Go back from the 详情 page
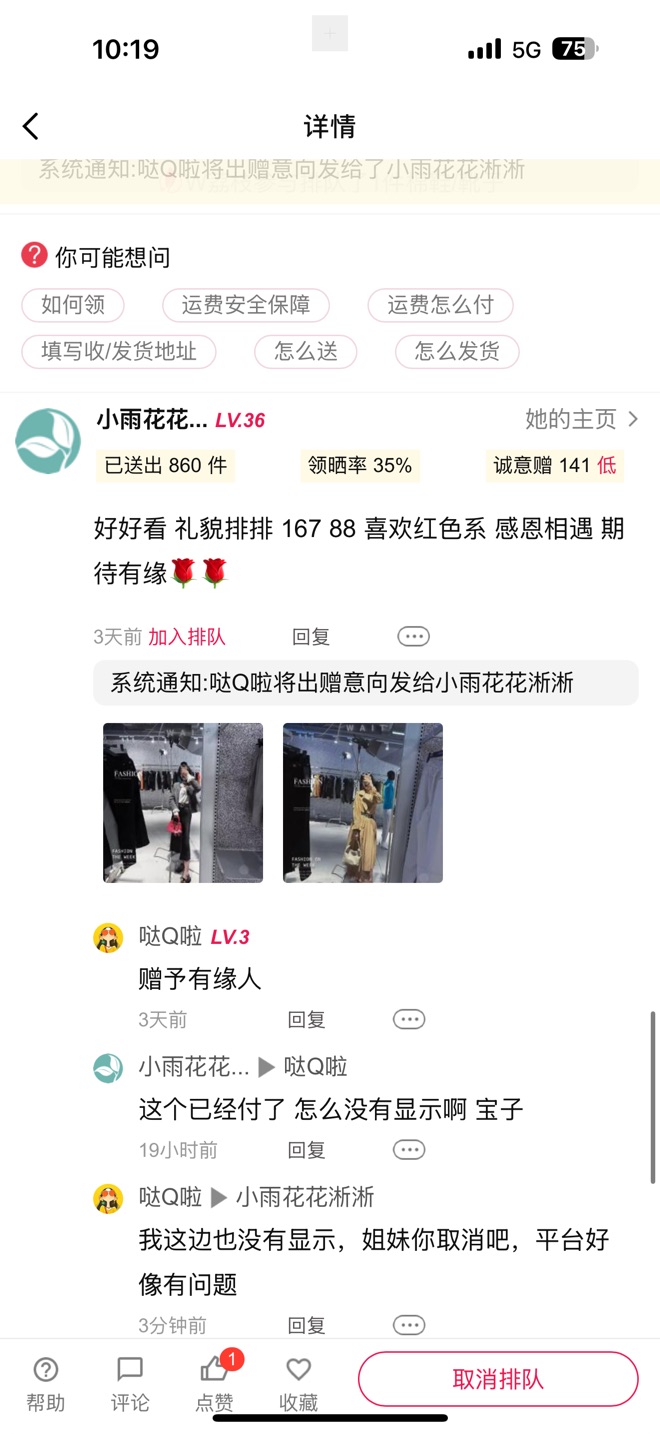The height and width of the screenshot is (1434, 660). point(31,126)
